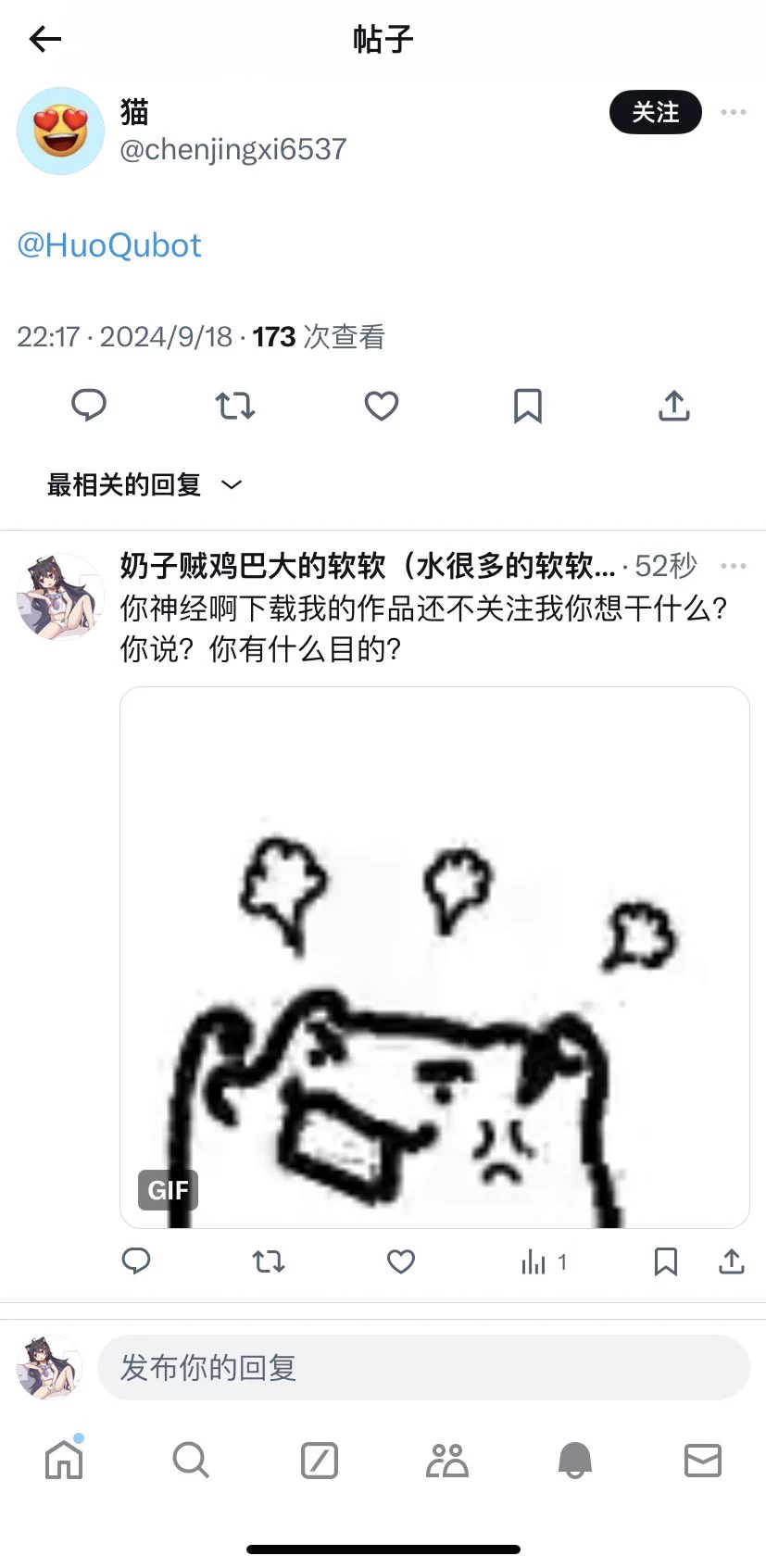Open the reply's overflow menu next to 52秒
Screen dimensions: 766x1568
point(733,566)
